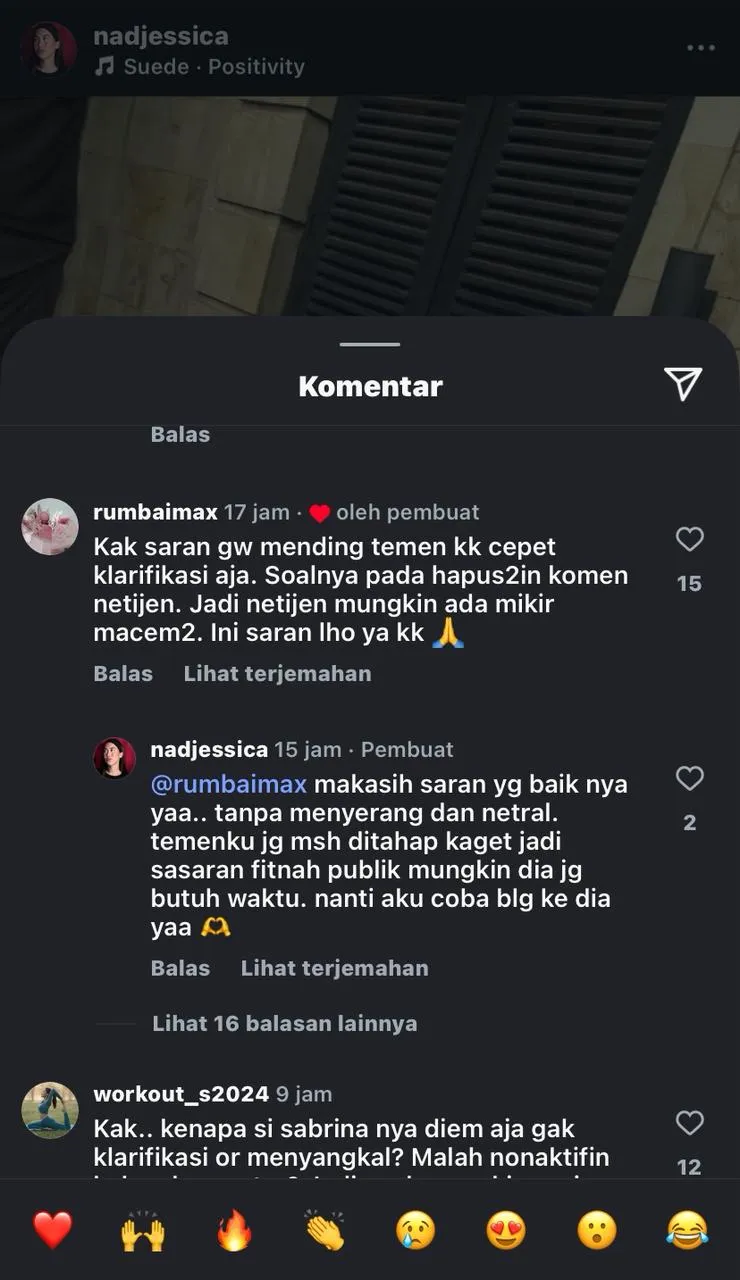
Task: Tap the @rumbaimax mention link
Action: [x=228, y=784]
